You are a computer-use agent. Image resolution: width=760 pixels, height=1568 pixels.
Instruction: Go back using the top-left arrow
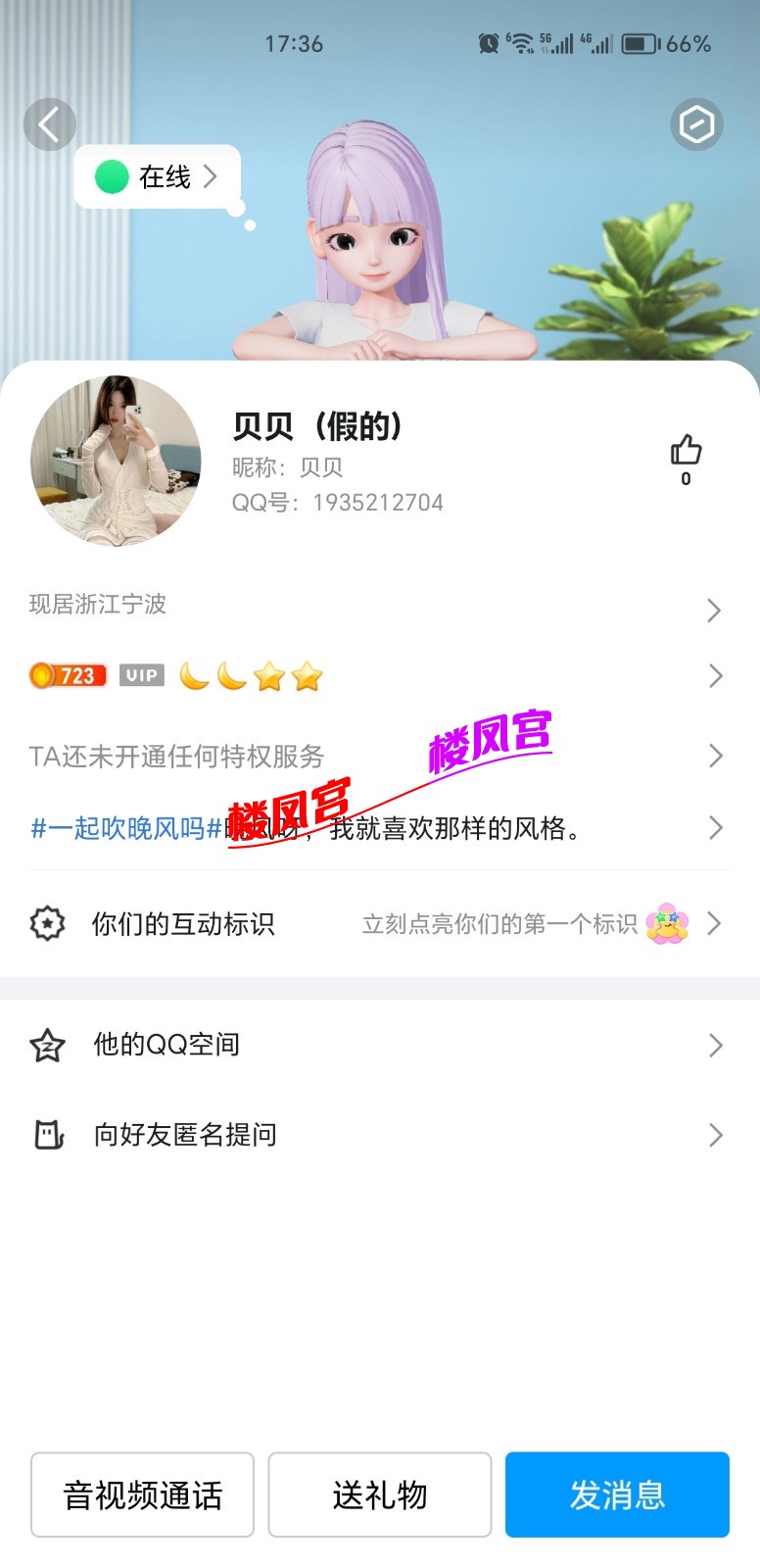pyautogui.click(x=49, y=124)
